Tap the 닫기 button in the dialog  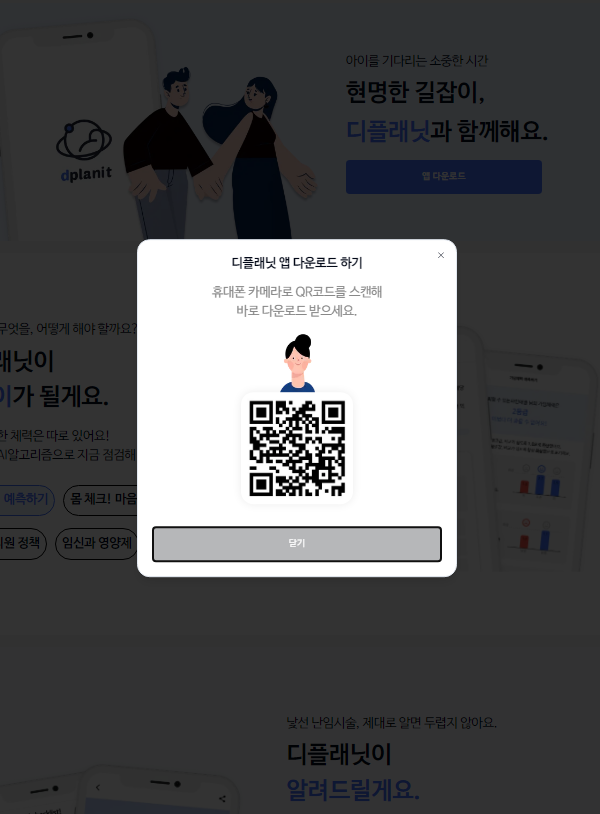click(x=297, y=544)
